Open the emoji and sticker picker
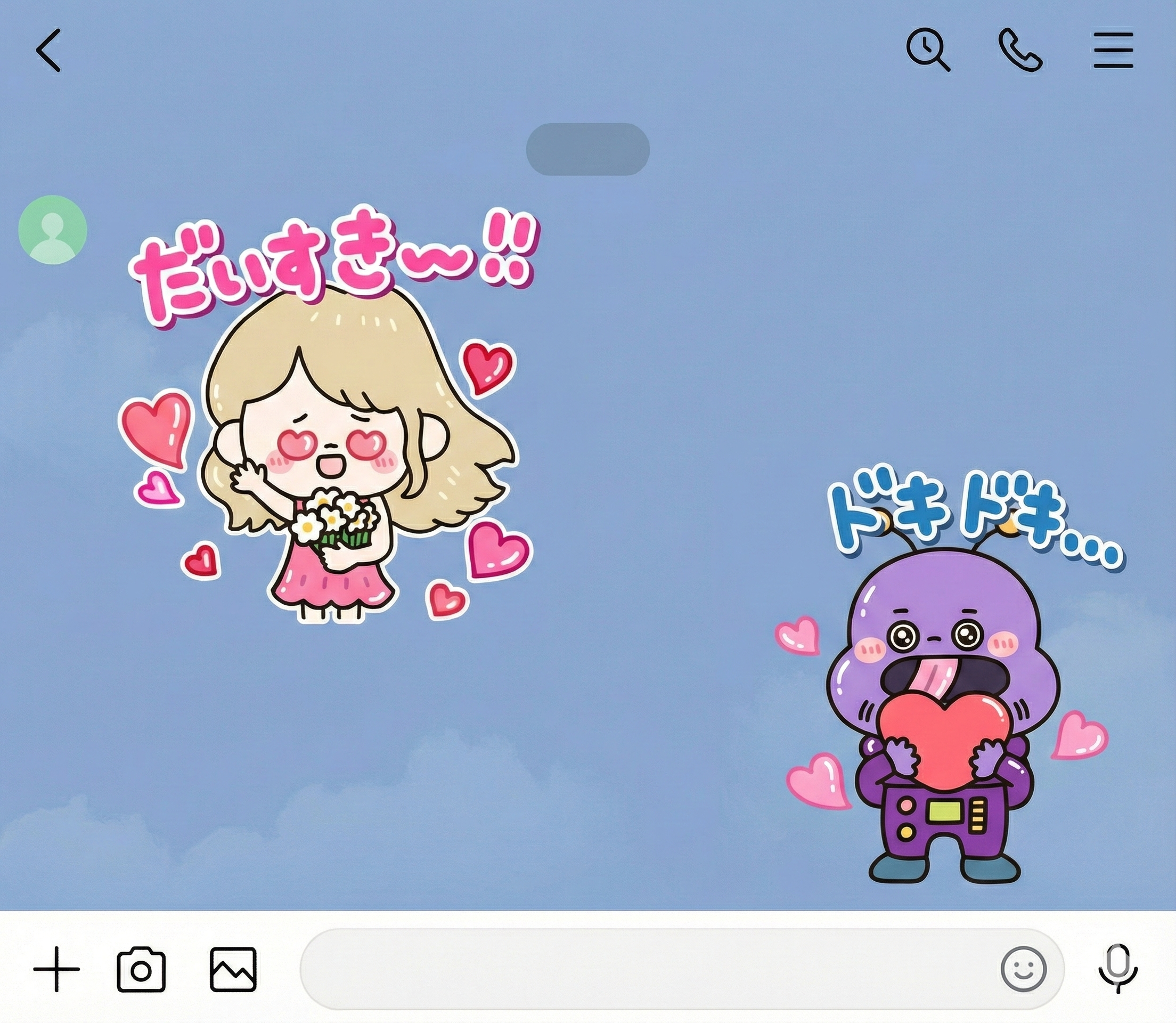The width and height of the screenshot is (1176, 1023). coord(1024,969)
